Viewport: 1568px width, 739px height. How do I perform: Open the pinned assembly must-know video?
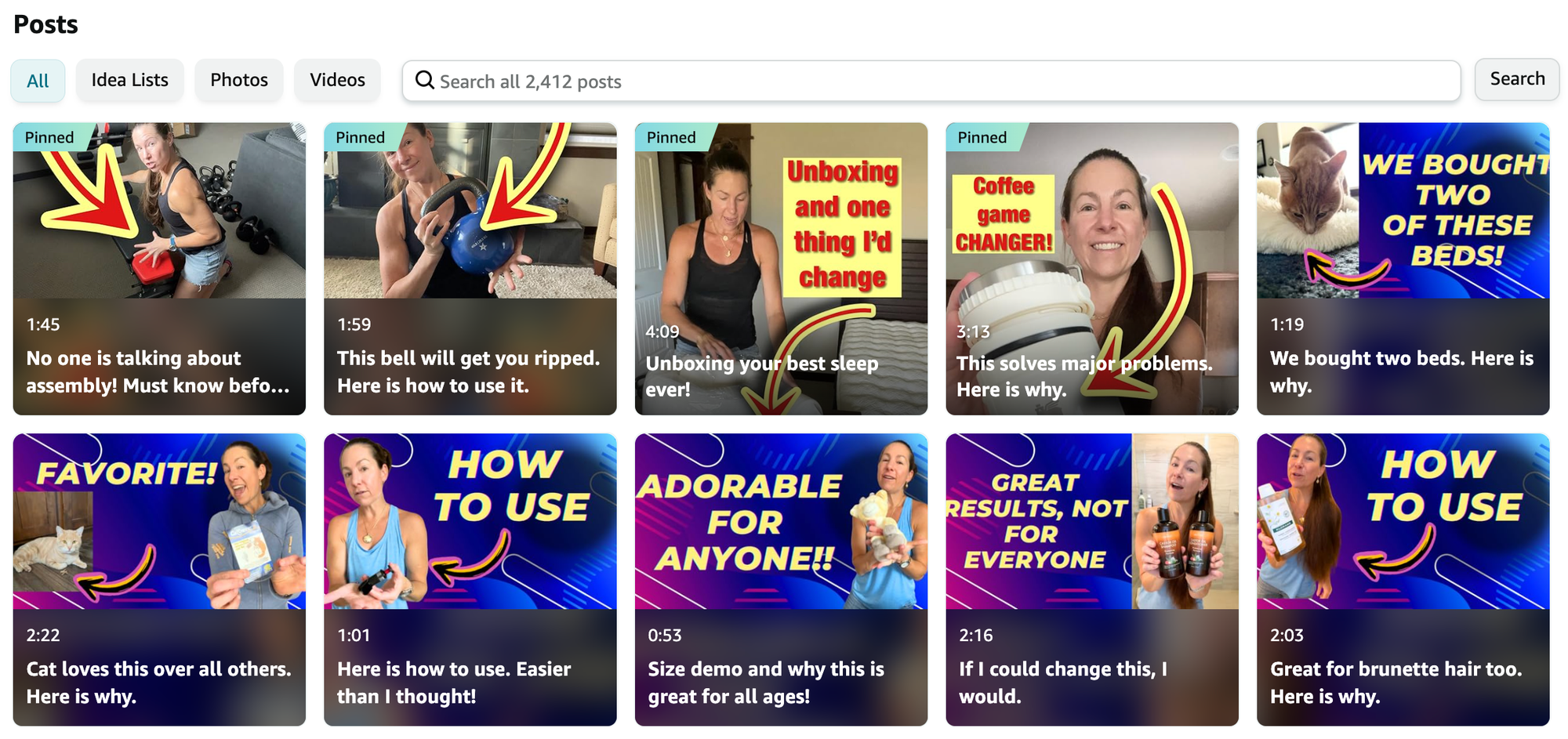[x=159, y=268]
